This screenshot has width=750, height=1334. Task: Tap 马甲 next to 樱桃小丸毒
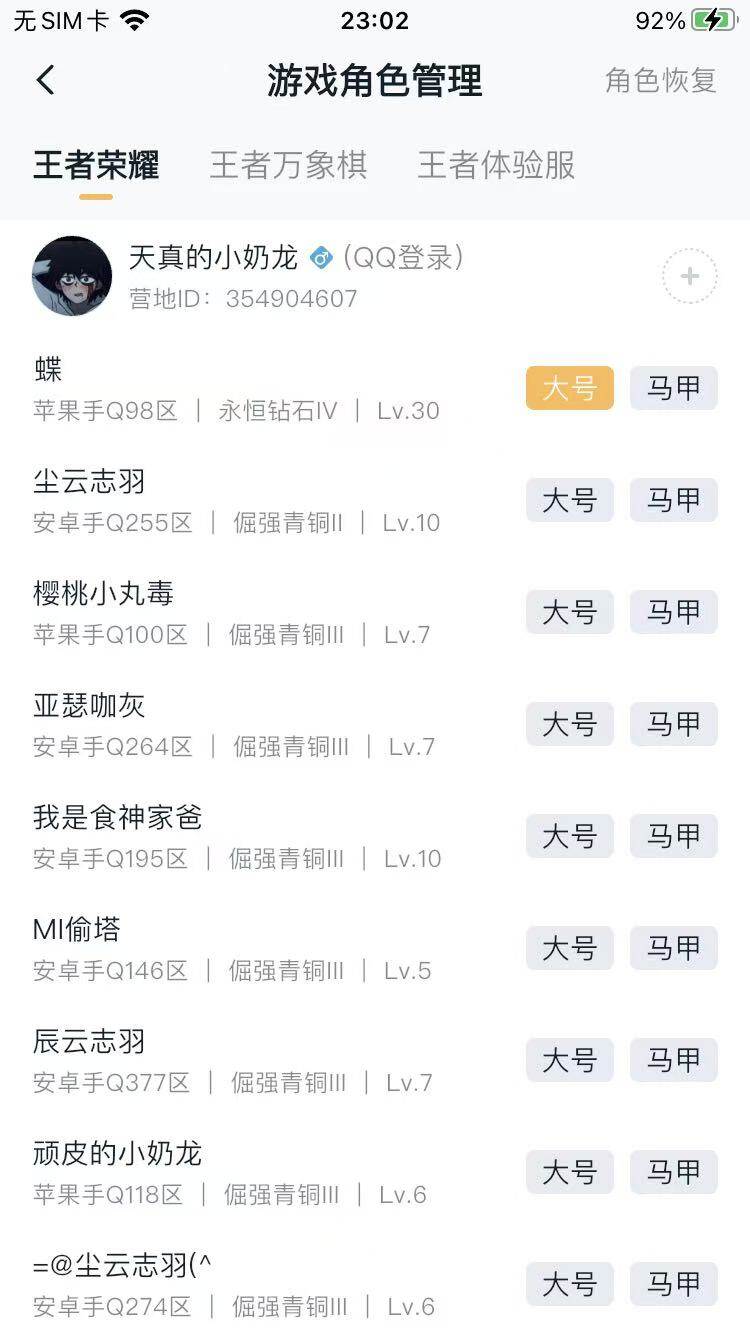(x=673, y=612)
